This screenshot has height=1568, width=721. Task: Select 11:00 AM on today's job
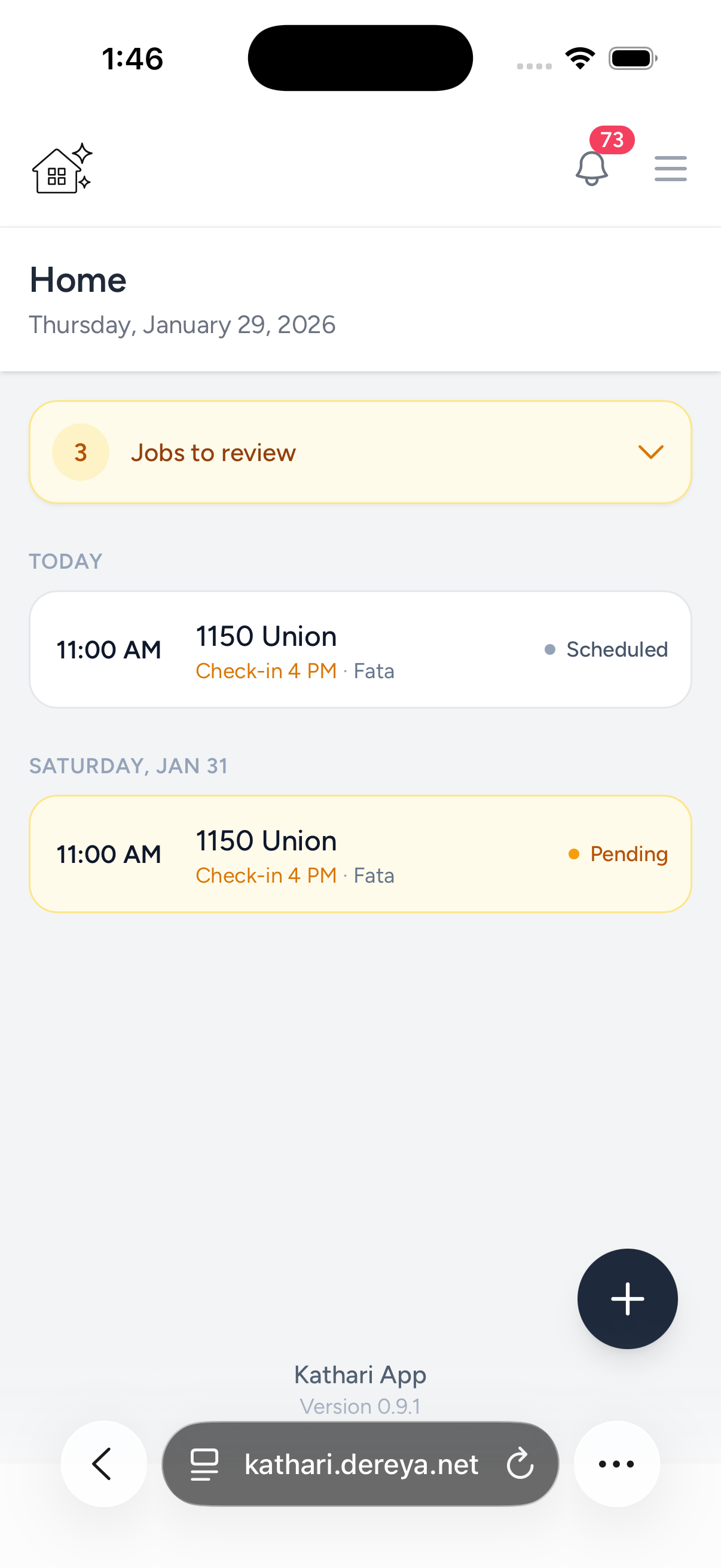108,649
